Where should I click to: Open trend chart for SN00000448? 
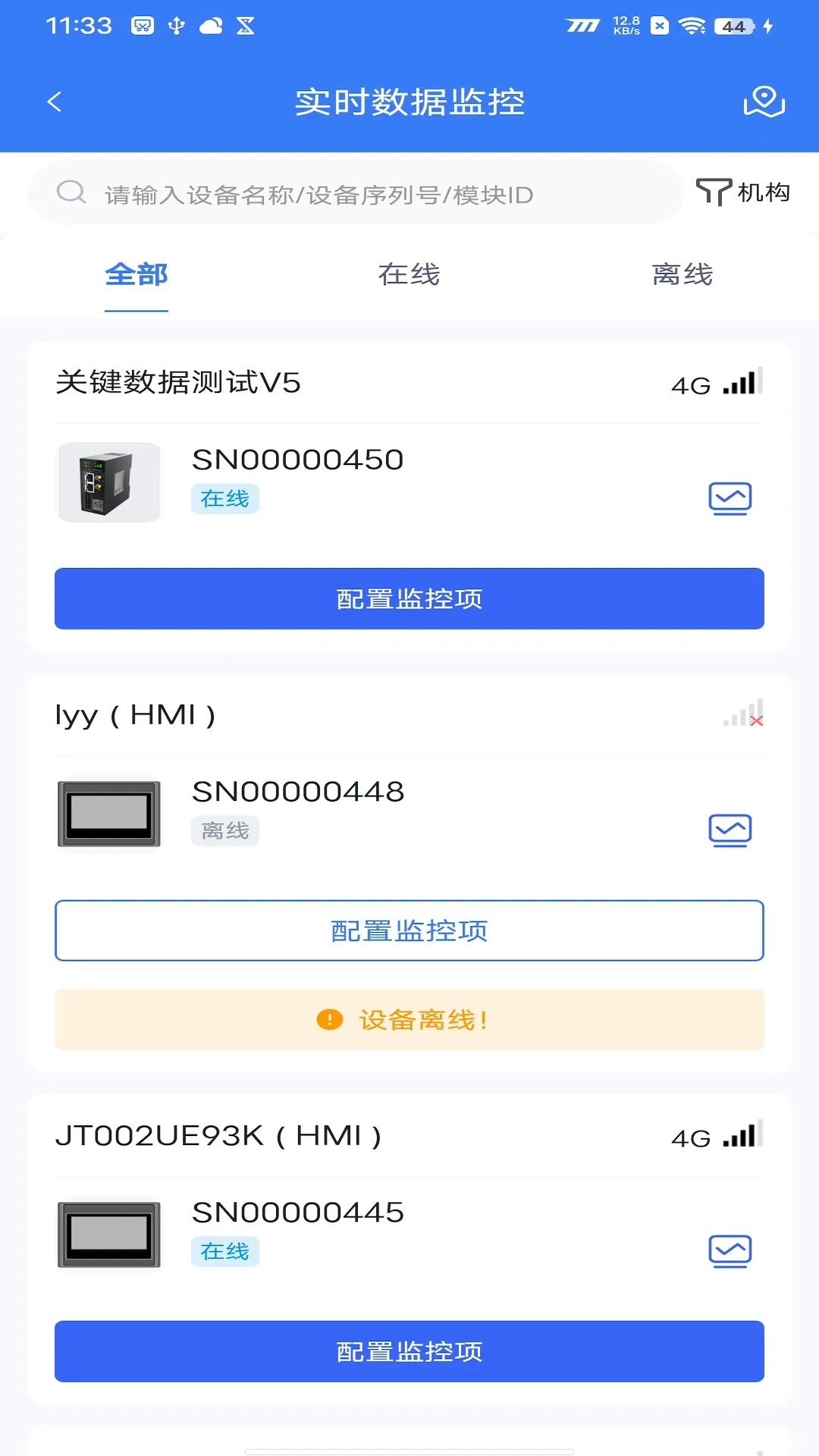click(730, 829)
